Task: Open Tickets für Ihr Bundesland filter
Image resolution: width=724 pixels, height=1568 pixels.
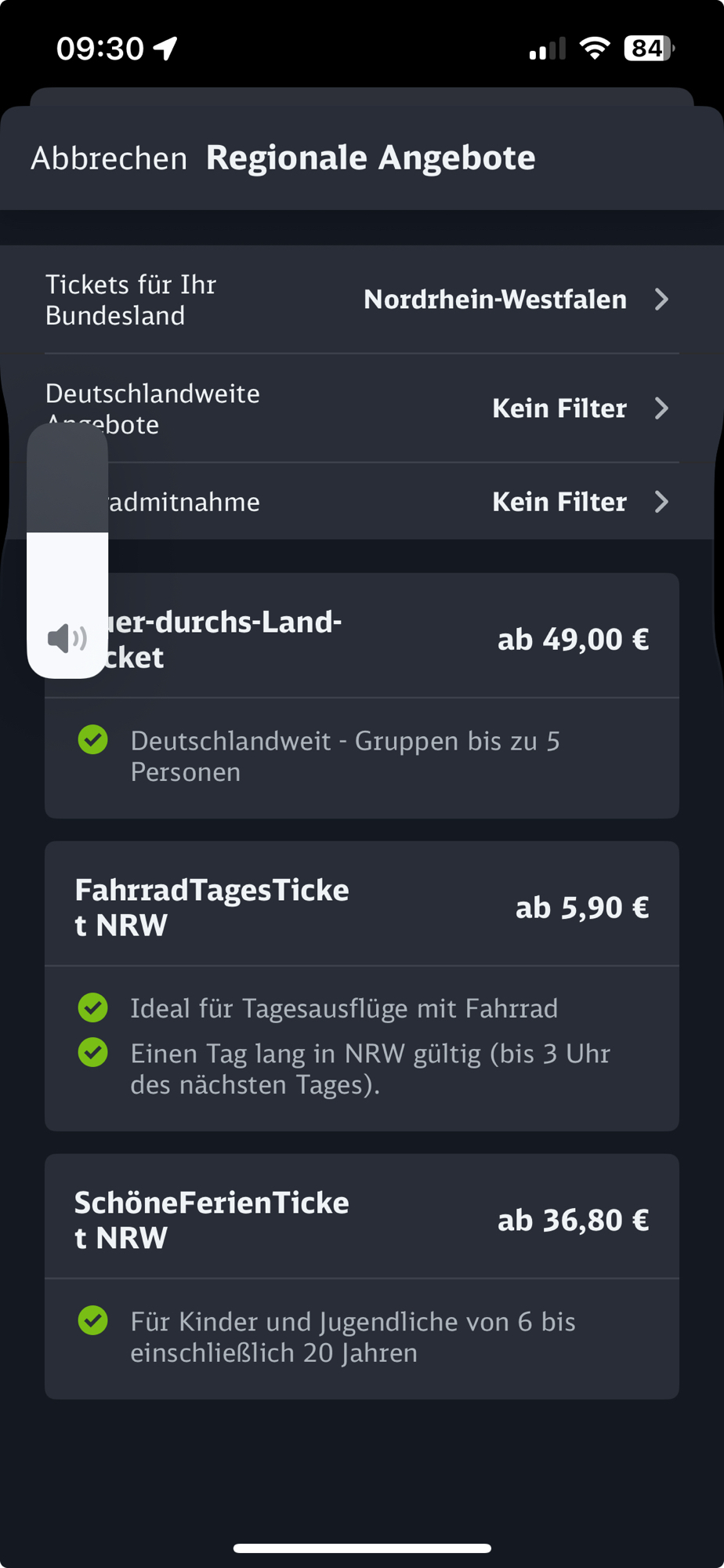Action: (361, 299)
